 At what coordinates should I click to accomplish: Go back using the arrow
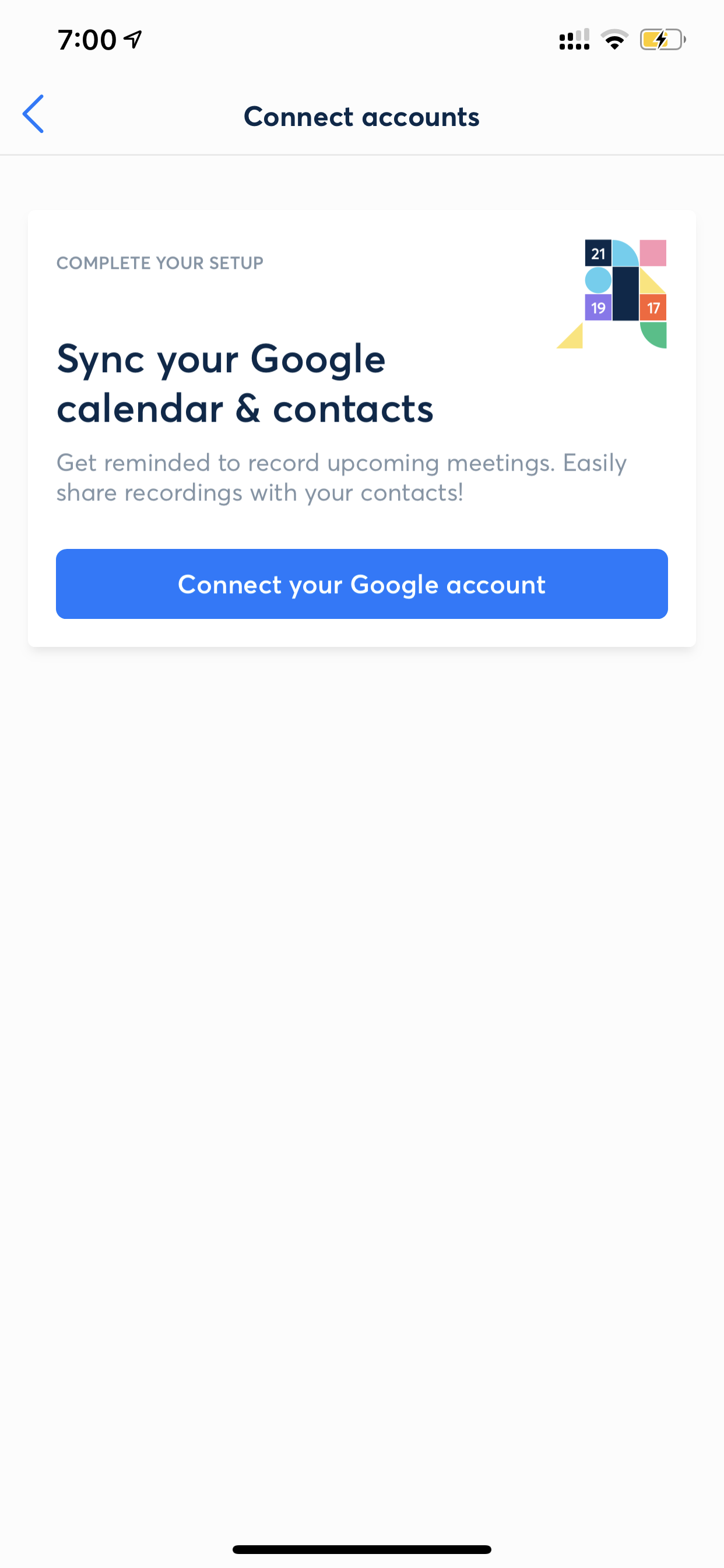33,114
